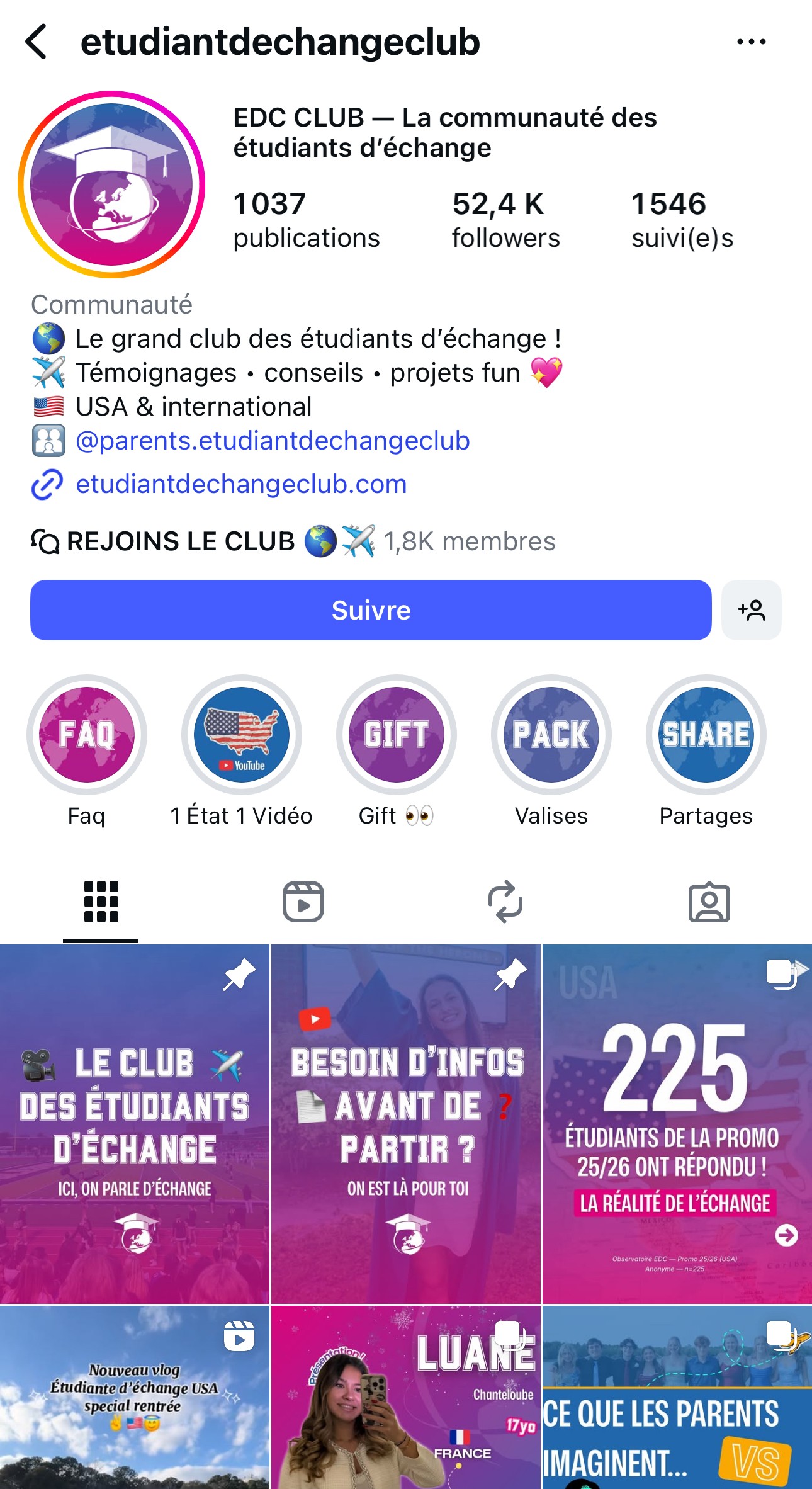Image resolution: width=812 pixels, height=1489 pixels.
Task: Switch to the Reels tab
Action: 303,902
